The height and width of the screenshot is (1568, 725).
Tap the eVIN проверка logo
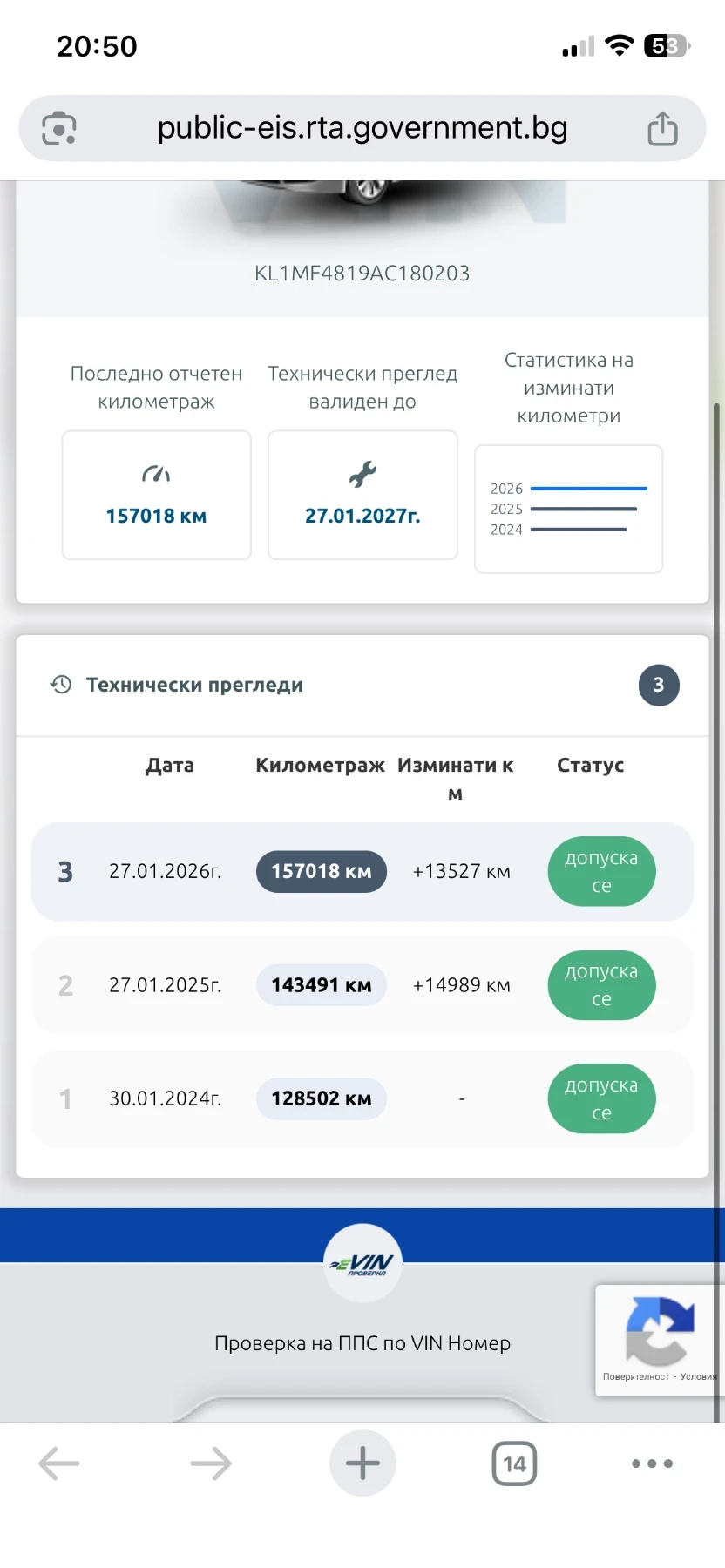pos(362,1262)
